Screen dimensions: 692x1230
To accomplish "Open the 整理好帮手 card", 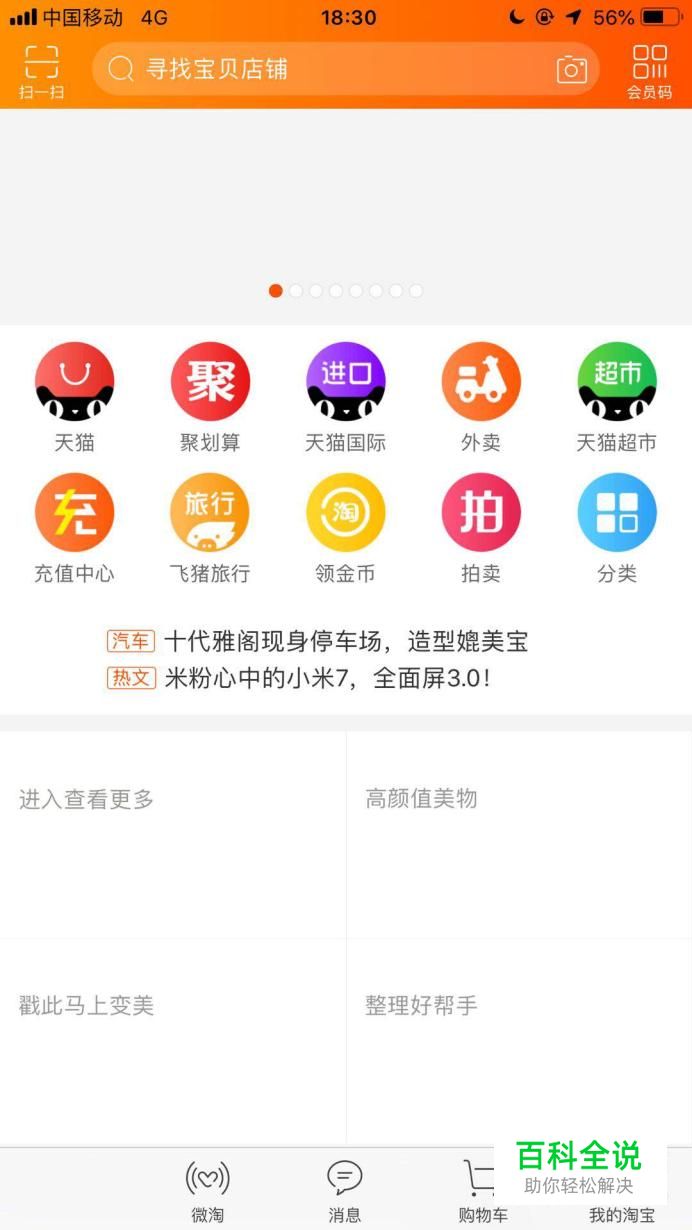I will (519, 1041).
